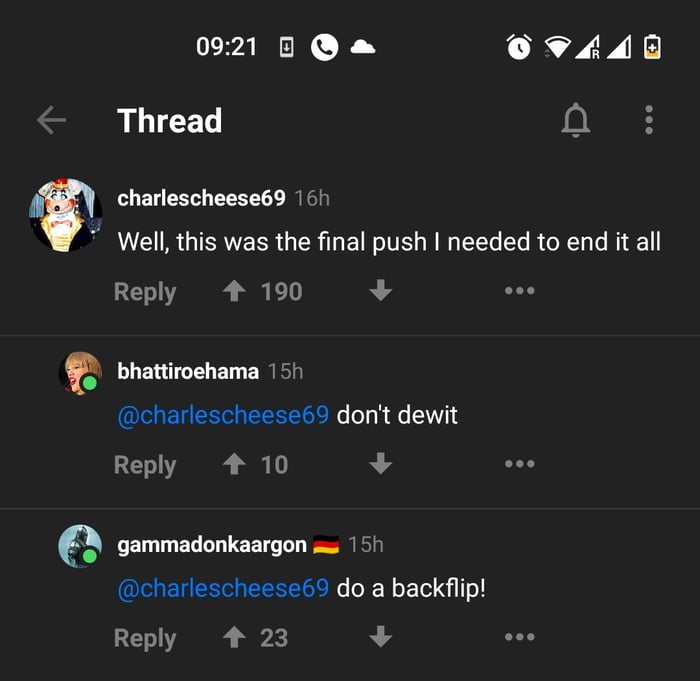Screen dimensions: 700x681
Task: Open charlescheese69's profile avatar
Action: point(66,215)
